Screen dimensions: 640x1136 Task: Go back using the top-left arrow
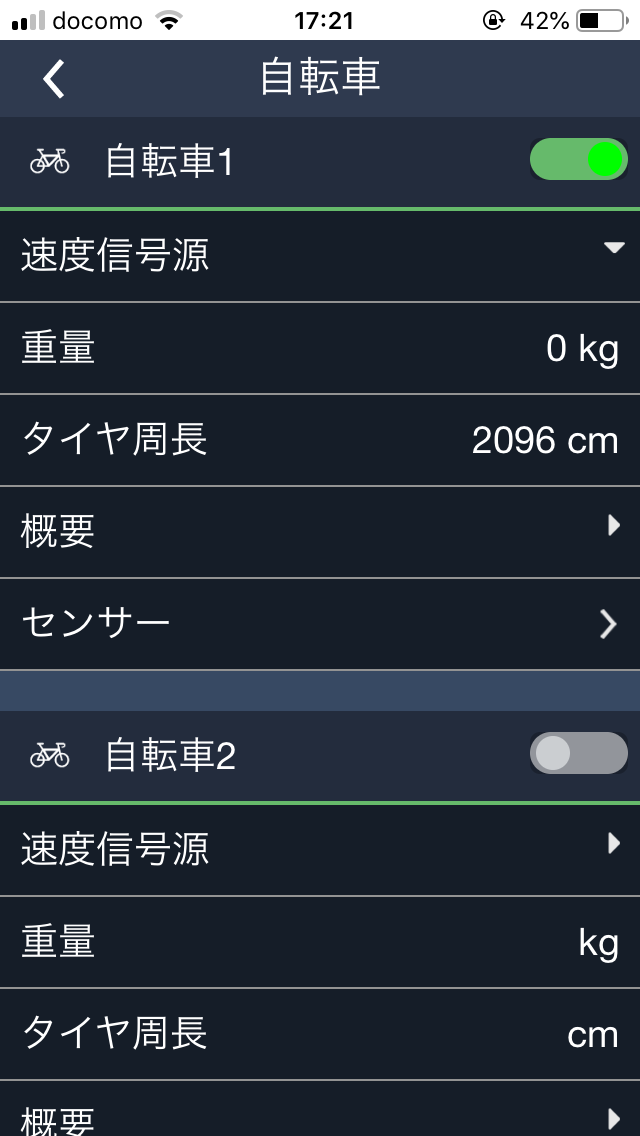[54, 79]
